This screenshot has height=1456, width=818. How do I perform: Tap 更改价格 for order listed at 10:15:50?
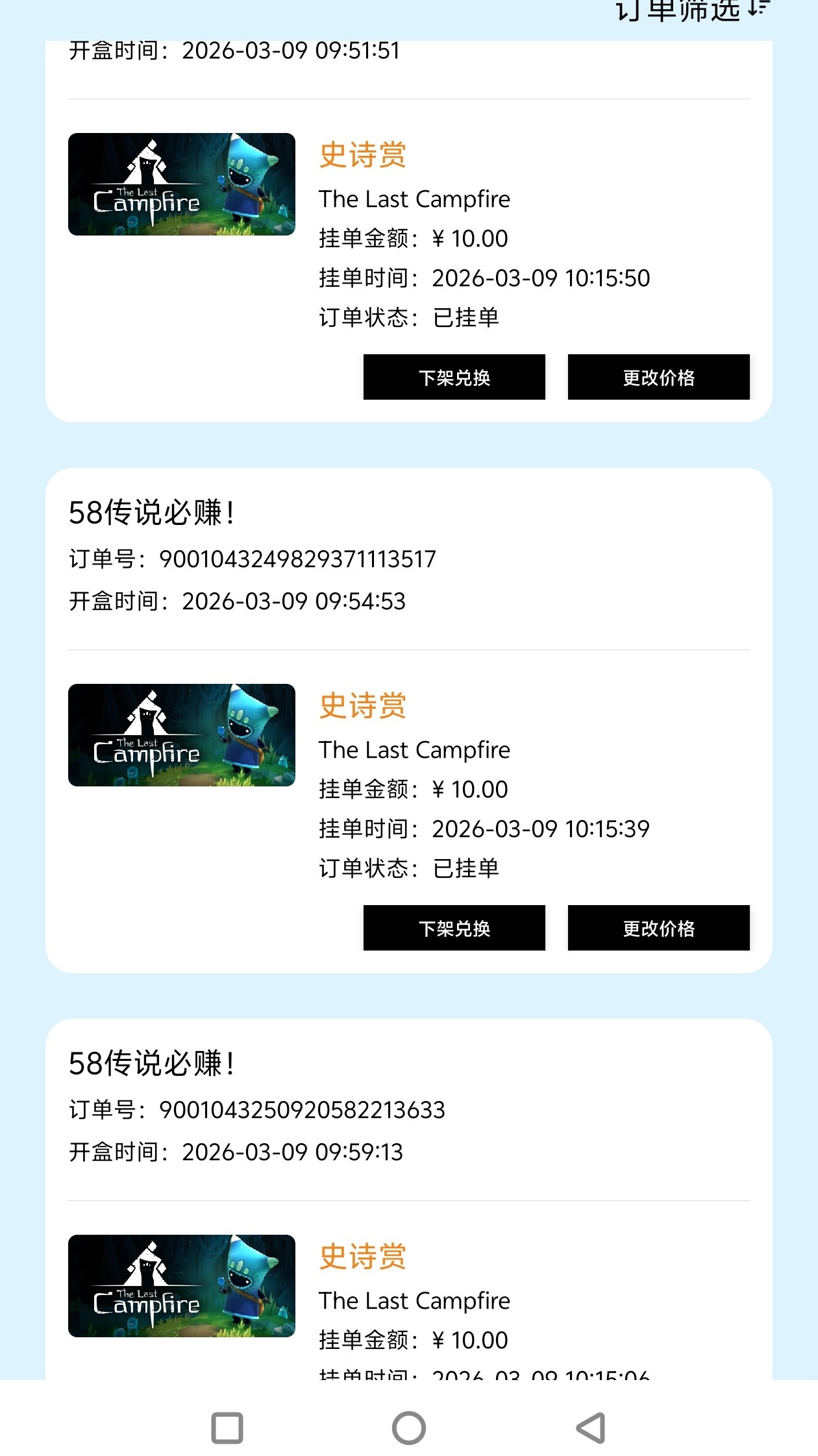pos(658,377)
